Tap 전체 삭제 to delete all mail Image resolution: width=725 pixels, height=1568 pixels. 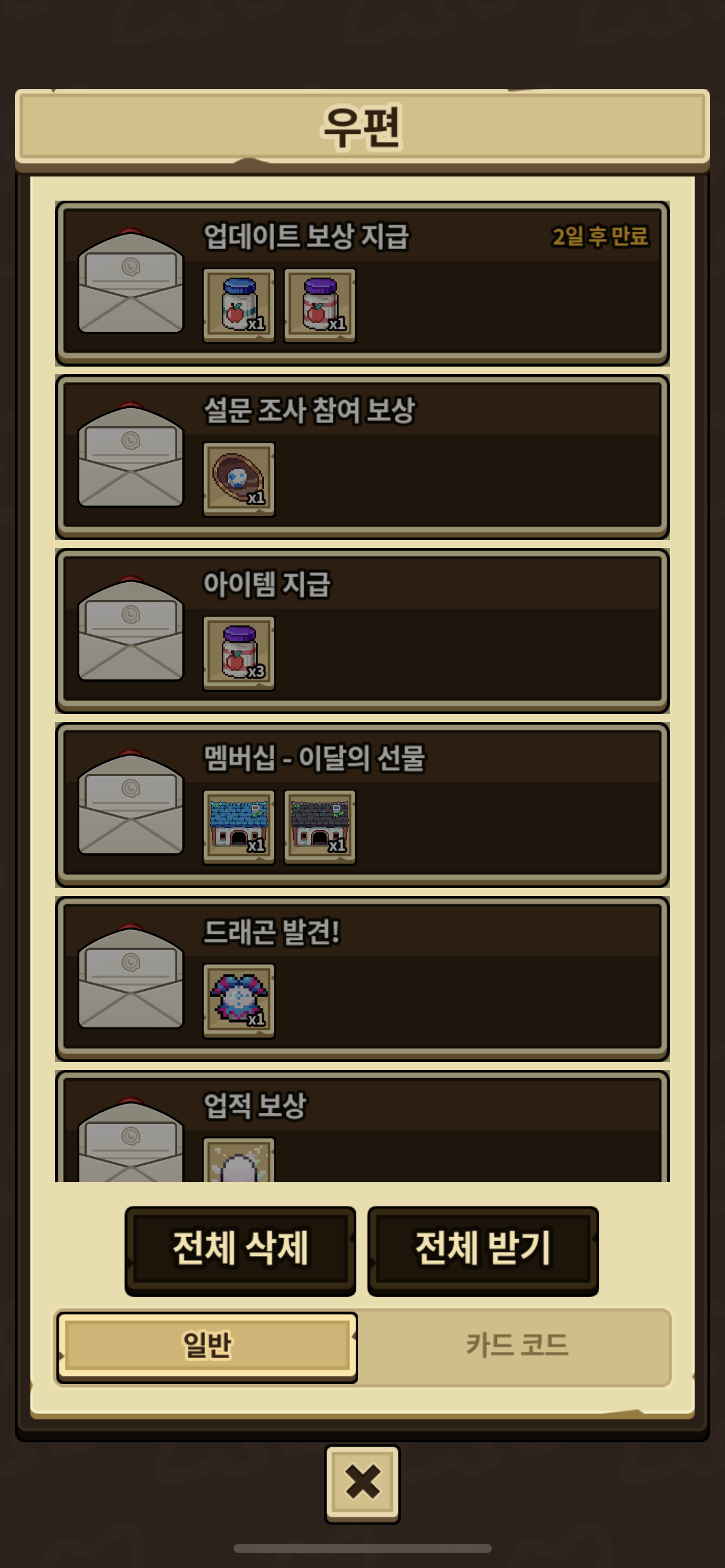(x=240, y=1249)
